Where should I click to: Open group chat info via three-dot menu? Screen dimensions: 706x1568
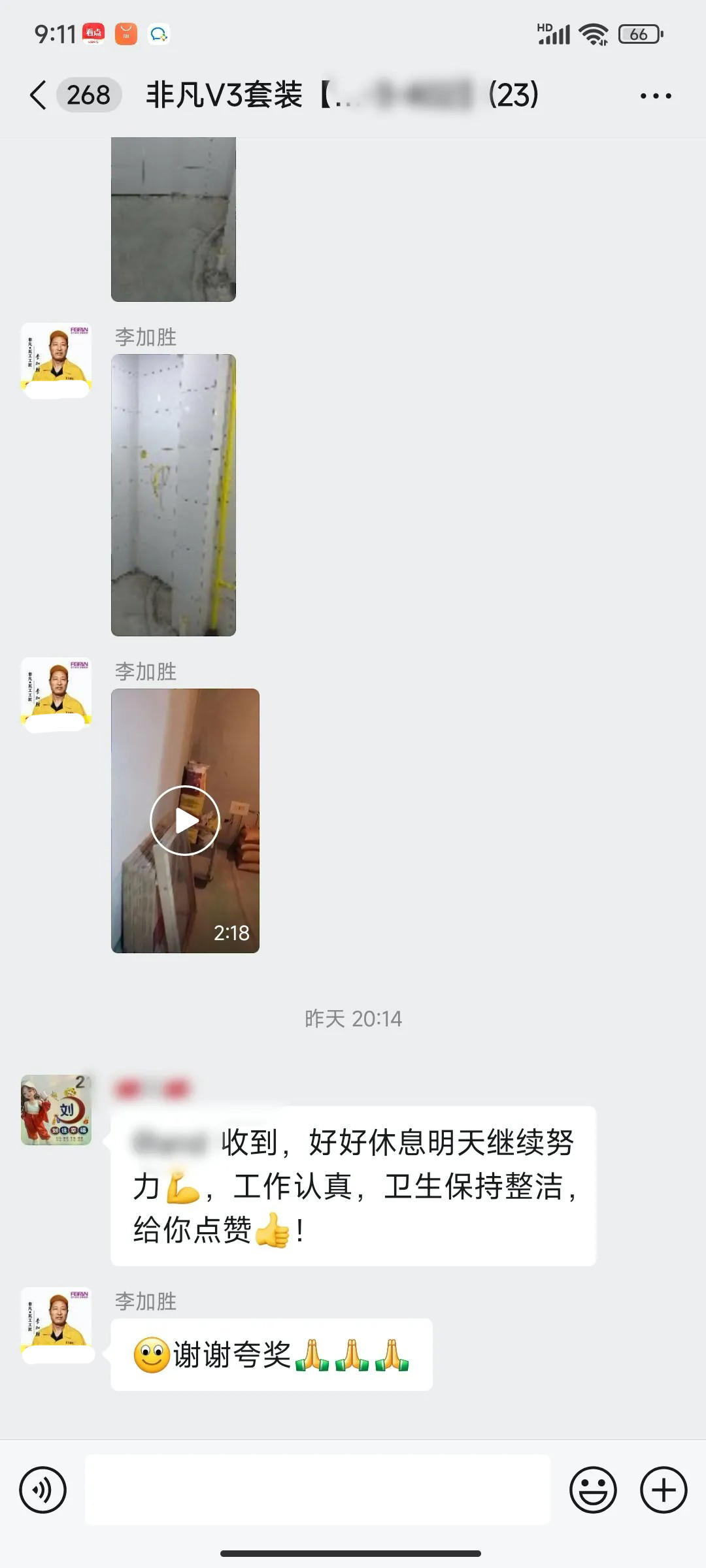coord(655,95)
